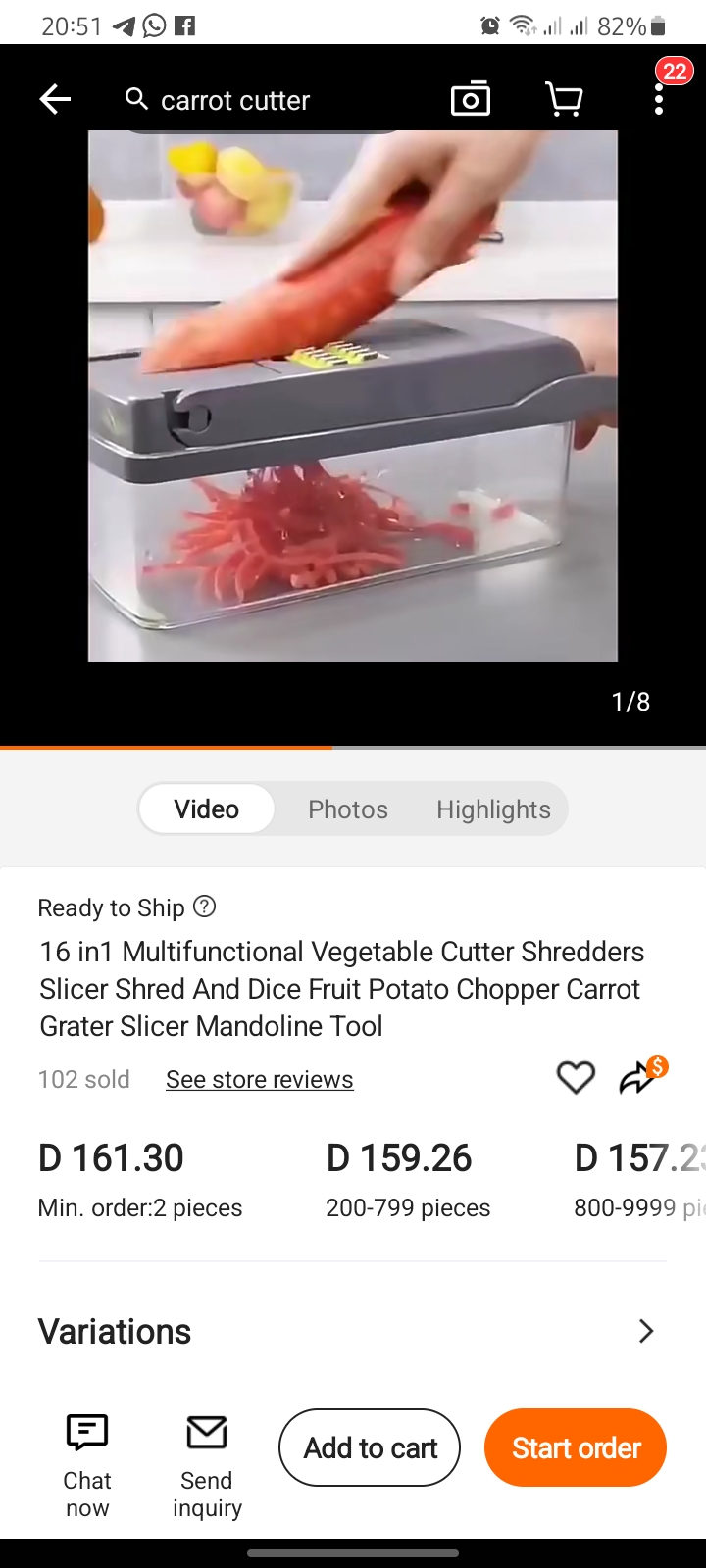The width and height of the screenshot is (706, 1568).
Task: See store reviews
Action: point(260,1079)
